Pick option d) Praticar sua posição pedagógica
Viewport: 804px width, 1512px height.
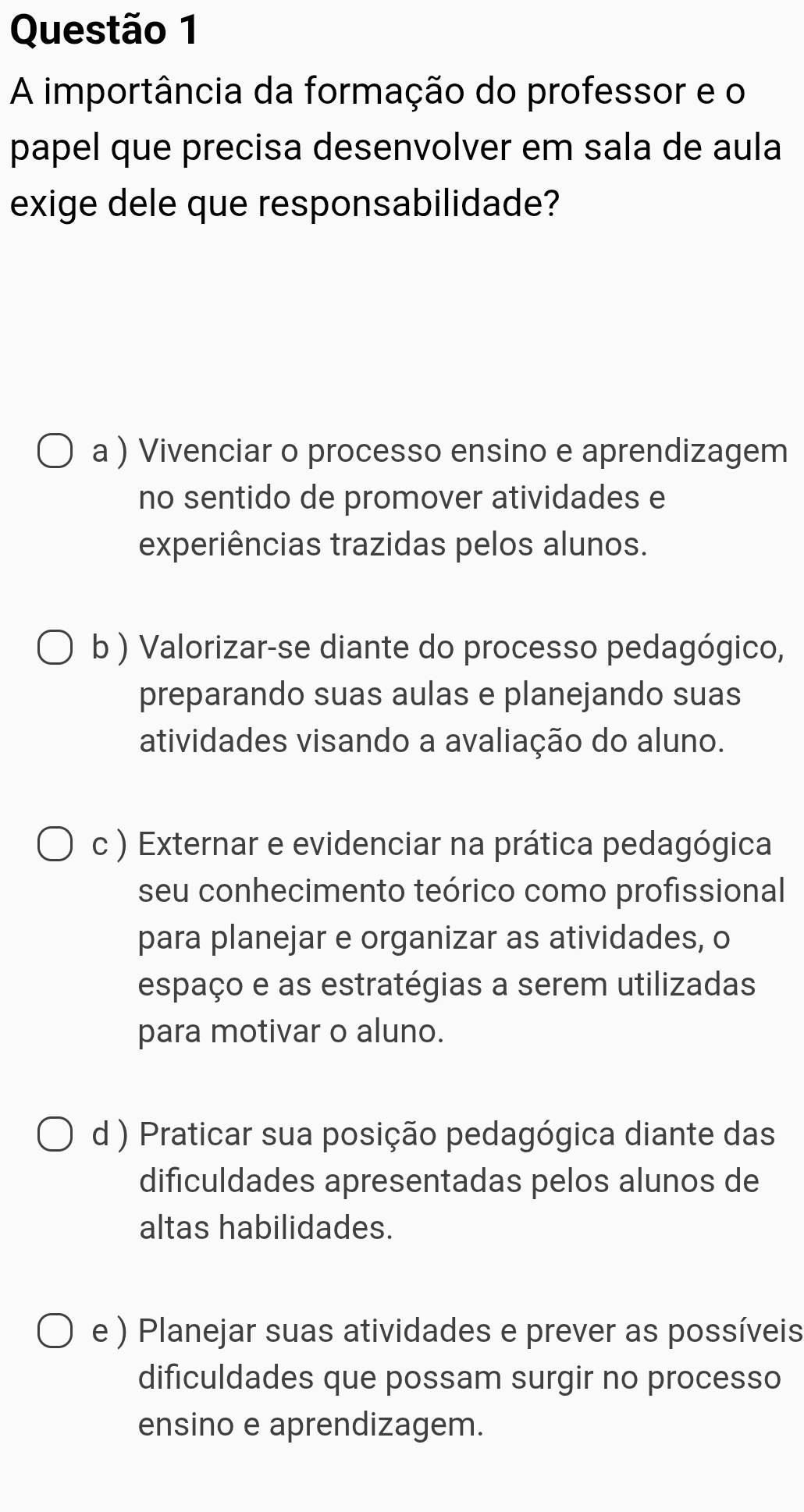(54, 1134)
